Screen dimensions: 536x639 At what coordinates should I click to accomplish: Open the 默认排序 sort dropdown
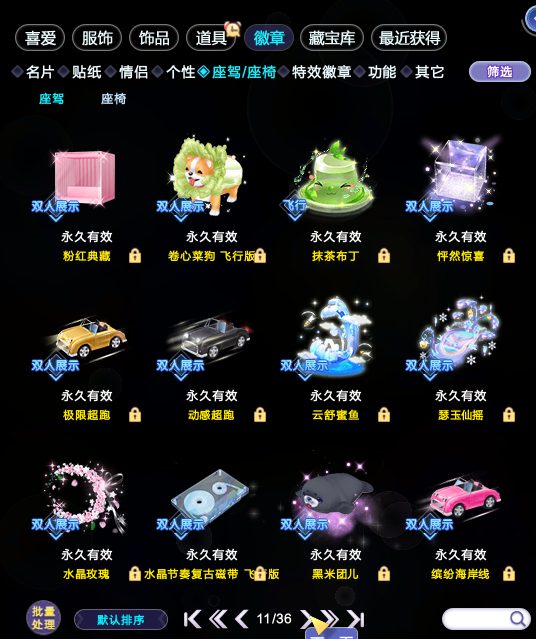click(x=121, y=620)
